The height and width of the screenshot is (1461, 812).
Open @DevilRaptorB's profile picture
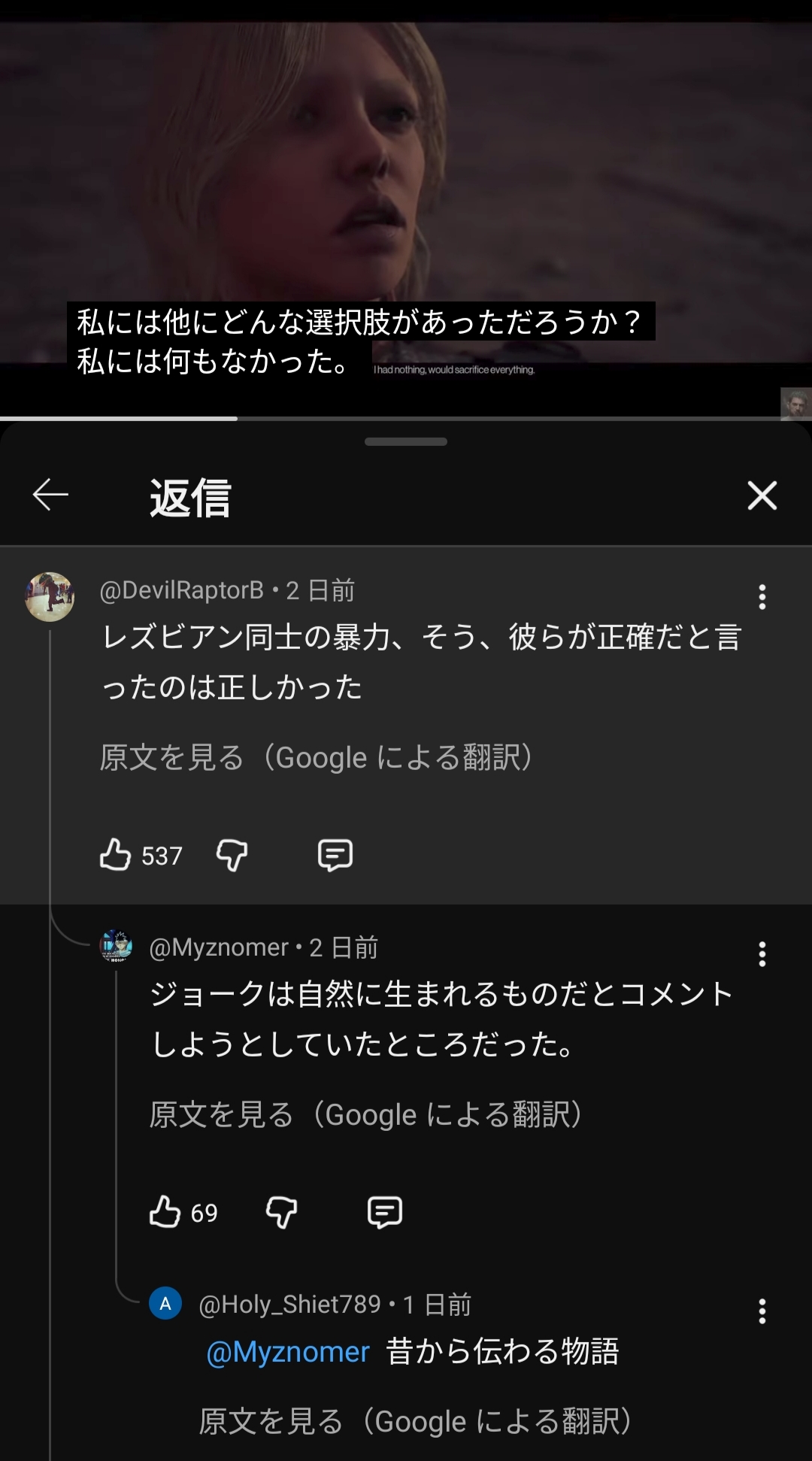50,597
